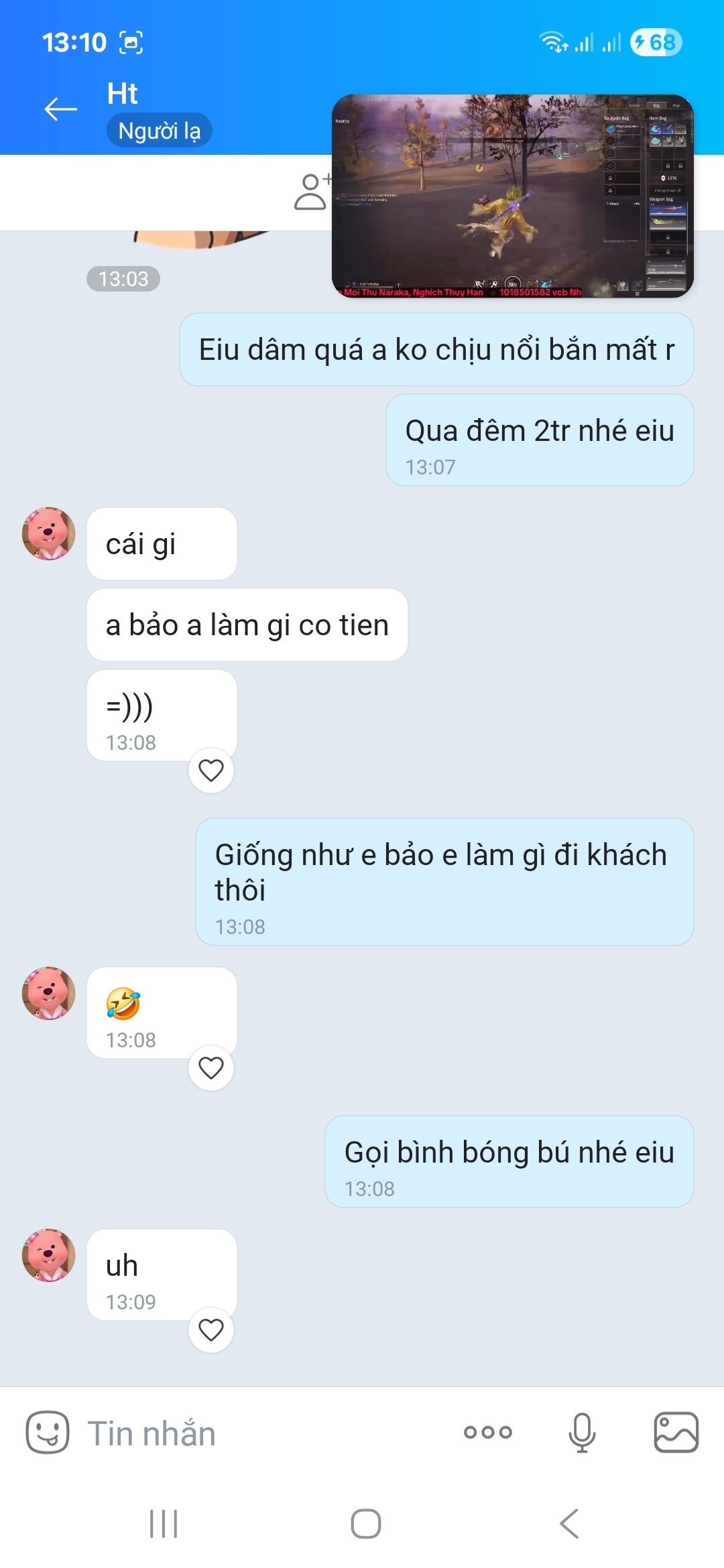This screenshot has height=1568, width=724.
Task: Open Ht's contact name in the header
Action: (123, 94)
